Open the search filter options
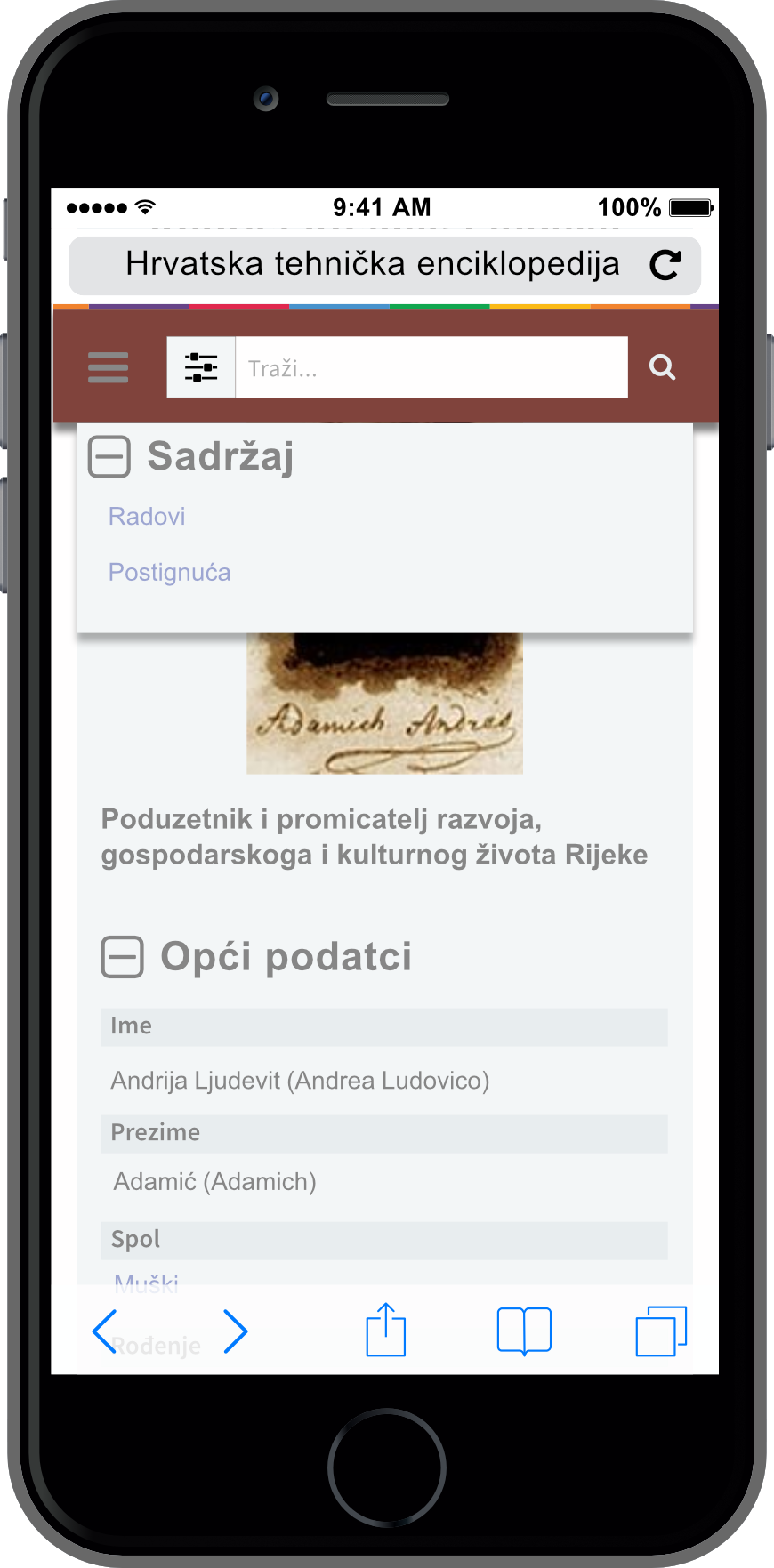The height and width of the screenshot is (1568, 774). point(201,367)
